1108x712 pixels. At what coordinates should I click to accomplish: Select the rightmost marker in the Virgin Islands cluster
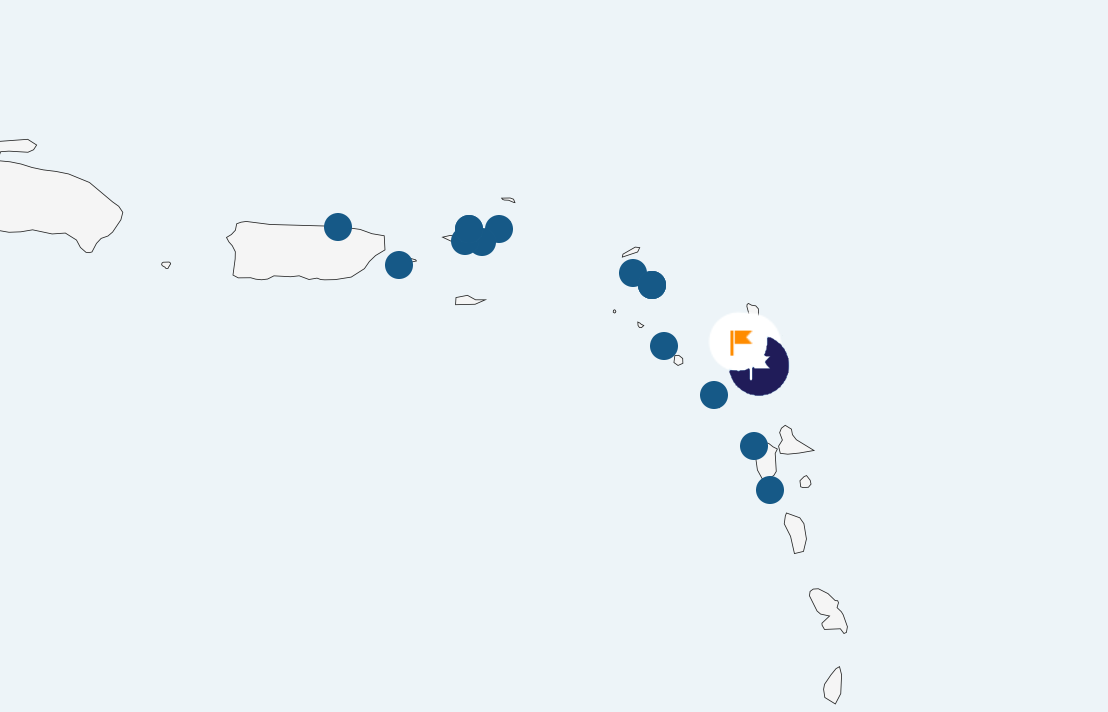pyautogui.click(x=499, y=229)
